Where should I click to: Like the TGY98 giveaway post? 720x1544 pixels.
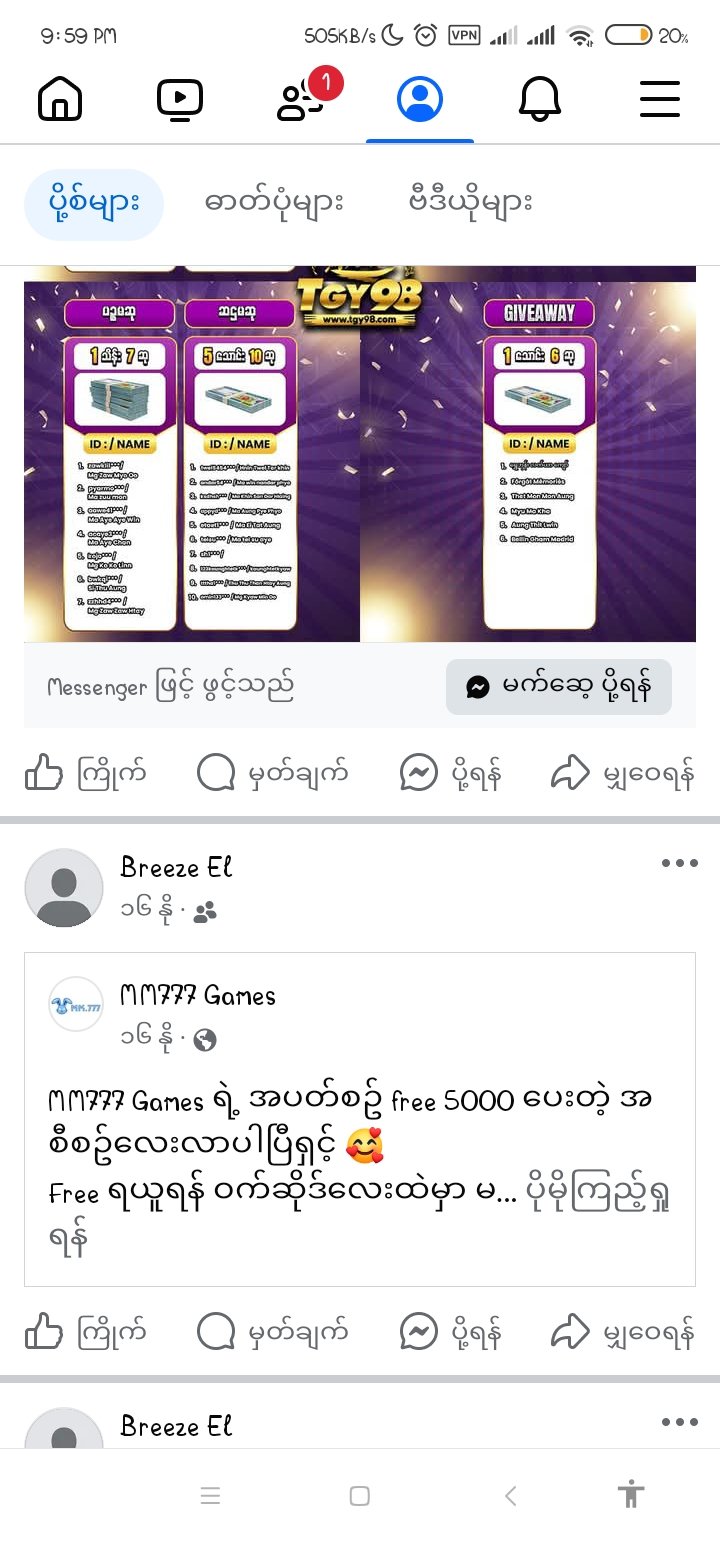pos(86,773)
